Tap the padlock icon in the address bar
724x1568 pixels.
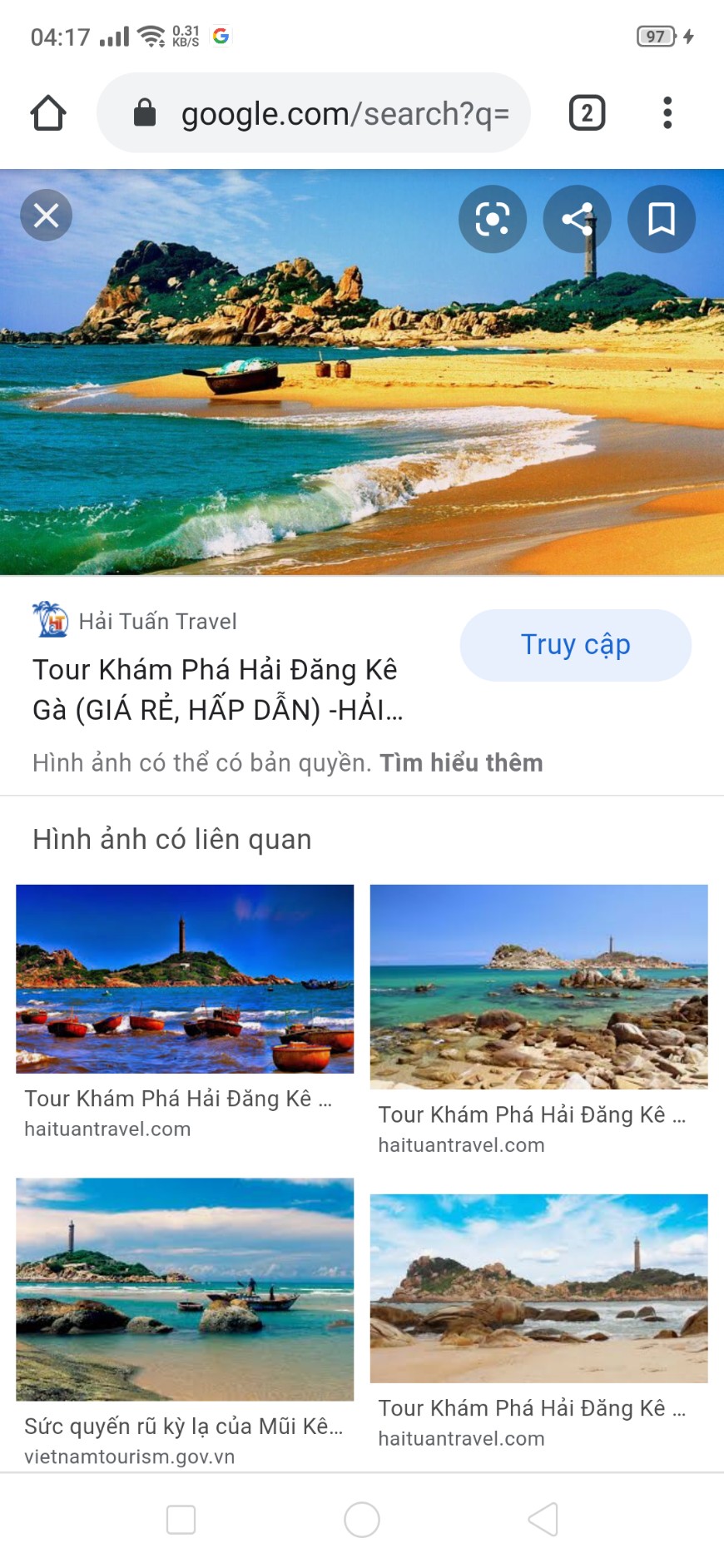[x=145, y=112]
